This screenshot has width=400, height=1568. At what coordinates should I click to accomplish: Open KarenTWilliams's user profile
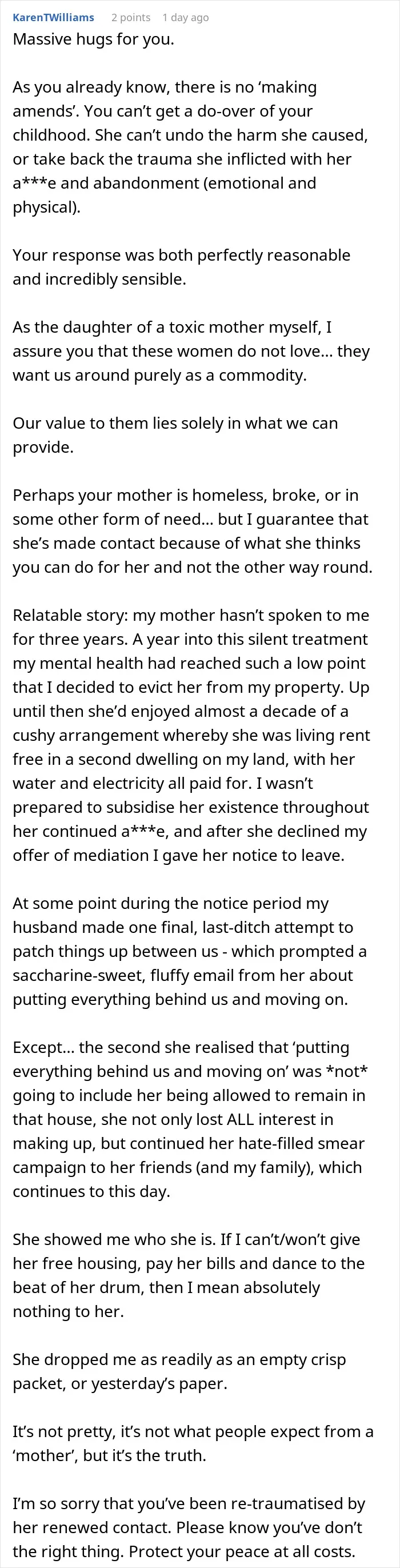pos(54,17)
